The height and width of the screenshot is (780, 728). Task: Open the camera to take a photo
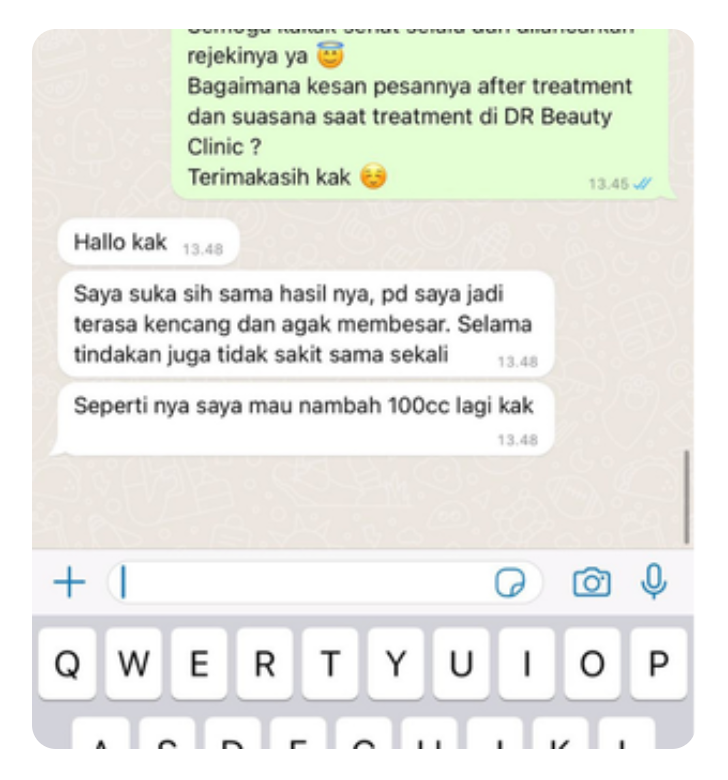pyautogui.click(x=591, y=582)
